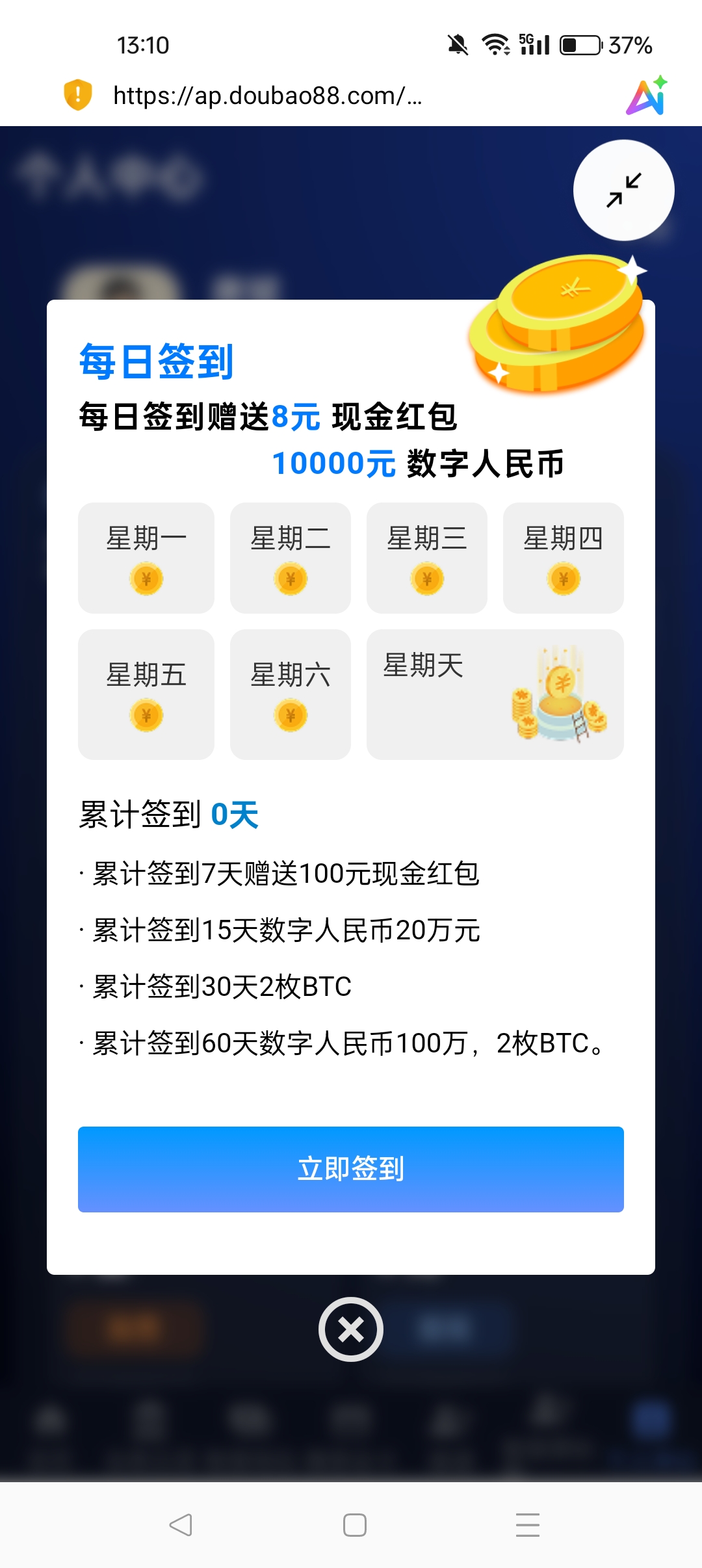Tap the 立即签到 check-in button
Image resolution: width=702 pixels, height=1568 pixels.
(x=351, y=1169)
